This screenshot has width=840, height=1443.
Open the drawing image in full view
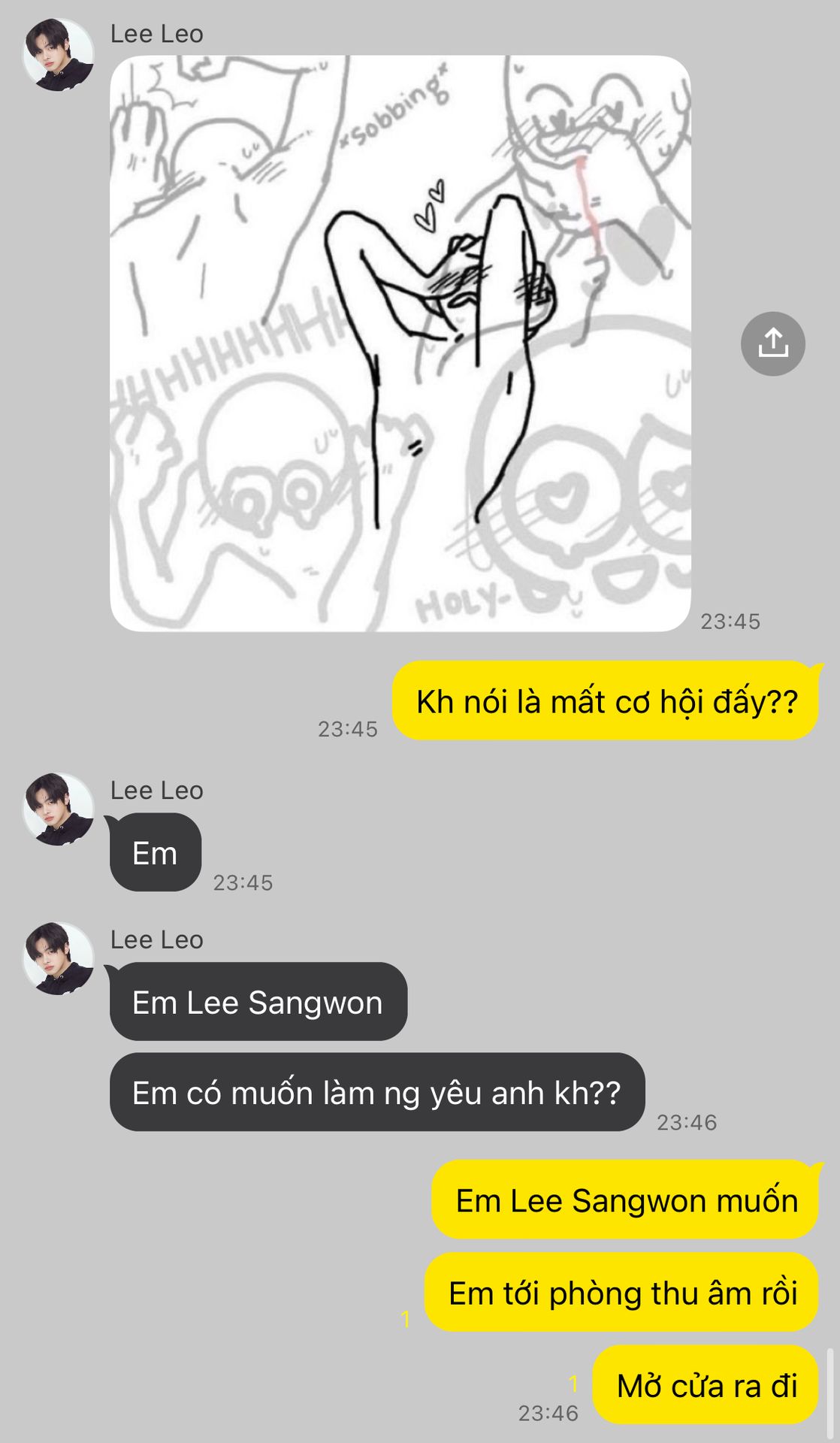pyautogui.click(x=400, y=343)
